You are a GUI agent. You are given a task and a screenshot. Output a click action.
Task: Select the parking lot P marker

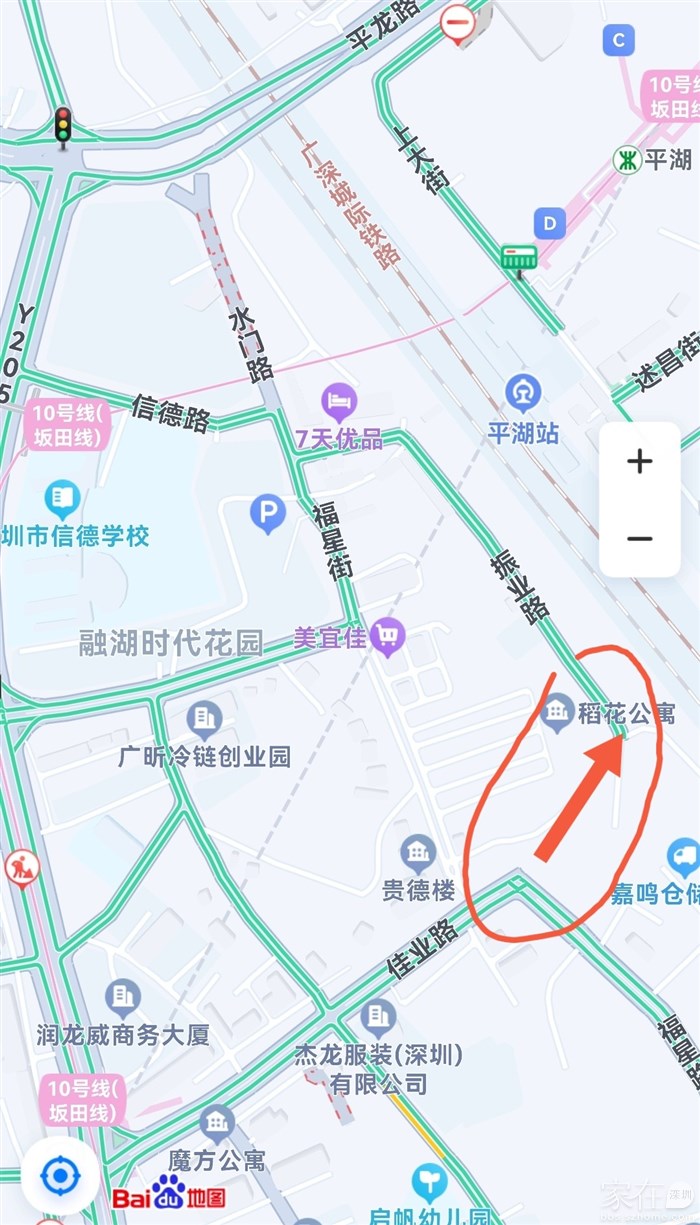(267, 514)
